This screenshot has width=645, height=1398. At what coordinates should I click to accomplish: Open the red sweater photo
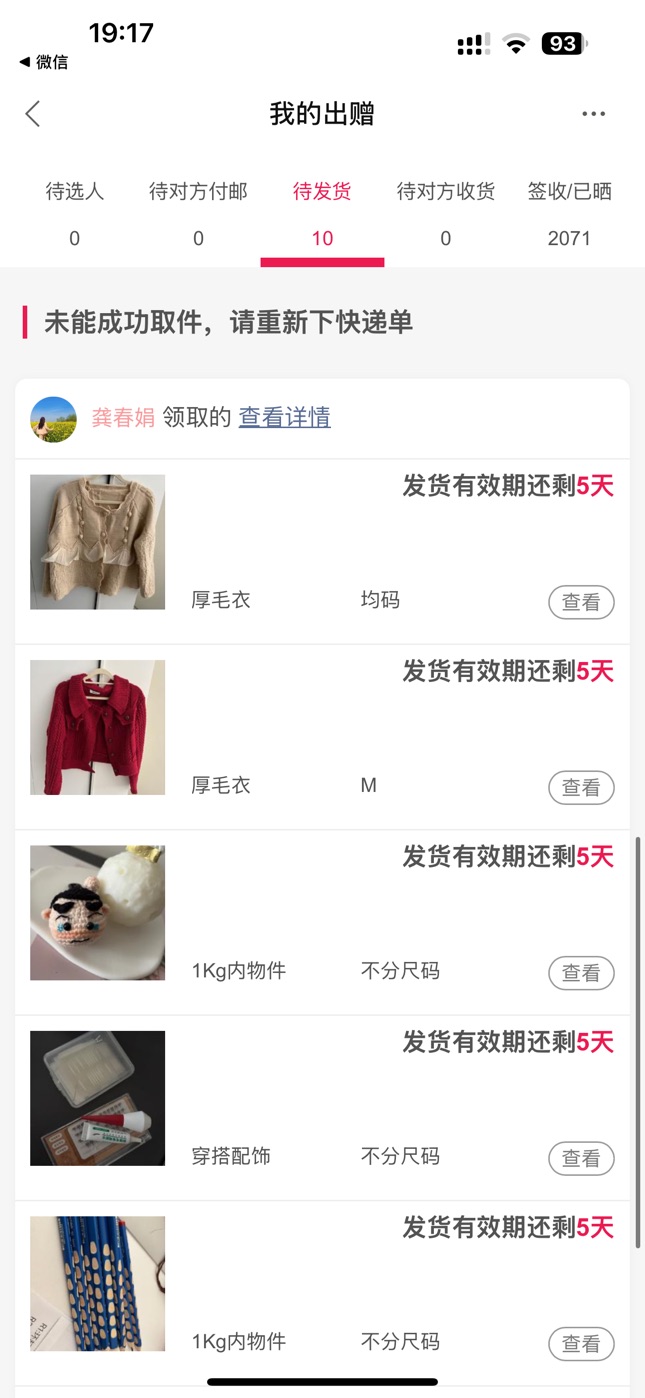[x=97, y=727]
